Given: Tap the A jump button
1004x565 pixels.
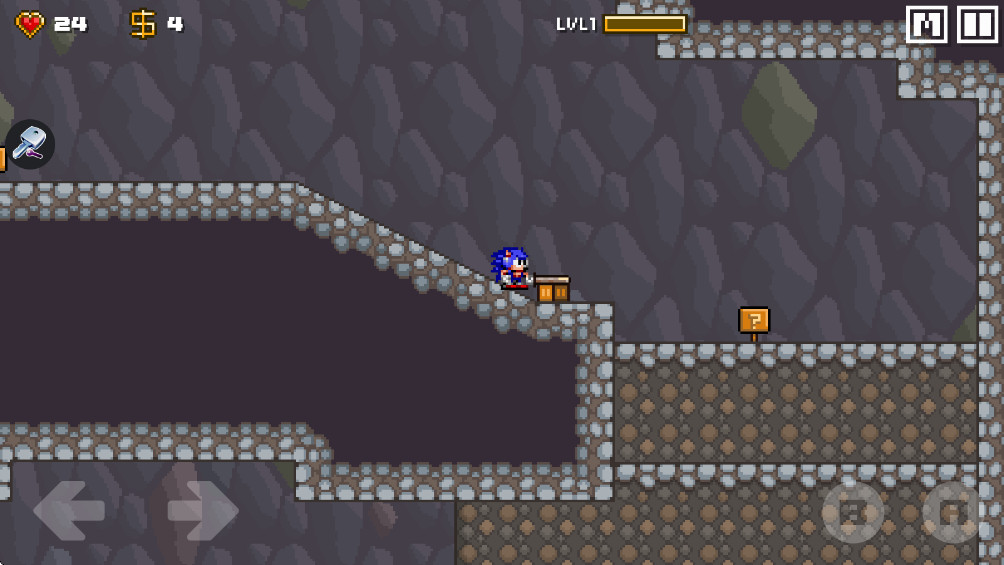Looking at the screenshot, I should [x=951, y=513].
